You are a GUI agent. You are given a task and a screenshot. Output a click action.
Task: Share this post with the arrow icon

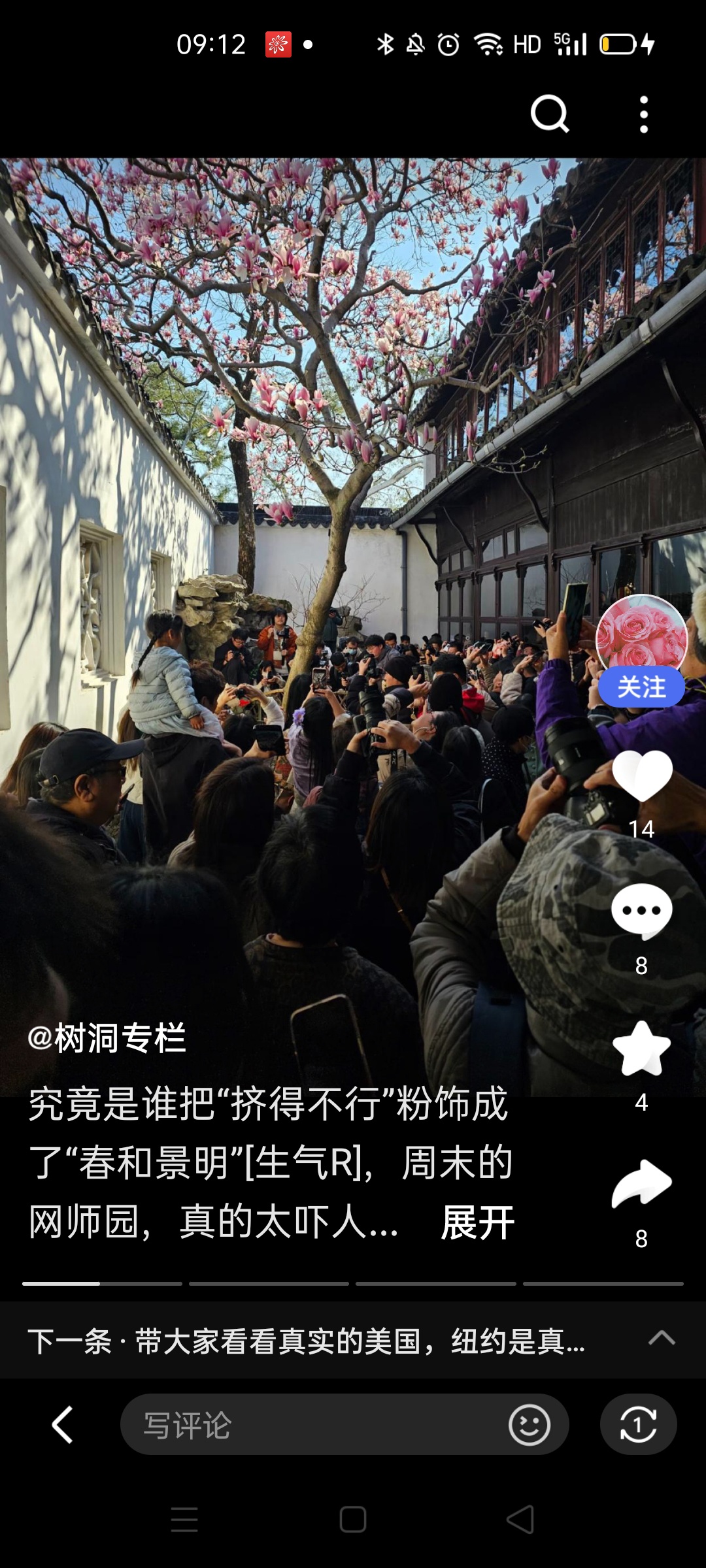pyautogui.click(x=642, y=1184)
